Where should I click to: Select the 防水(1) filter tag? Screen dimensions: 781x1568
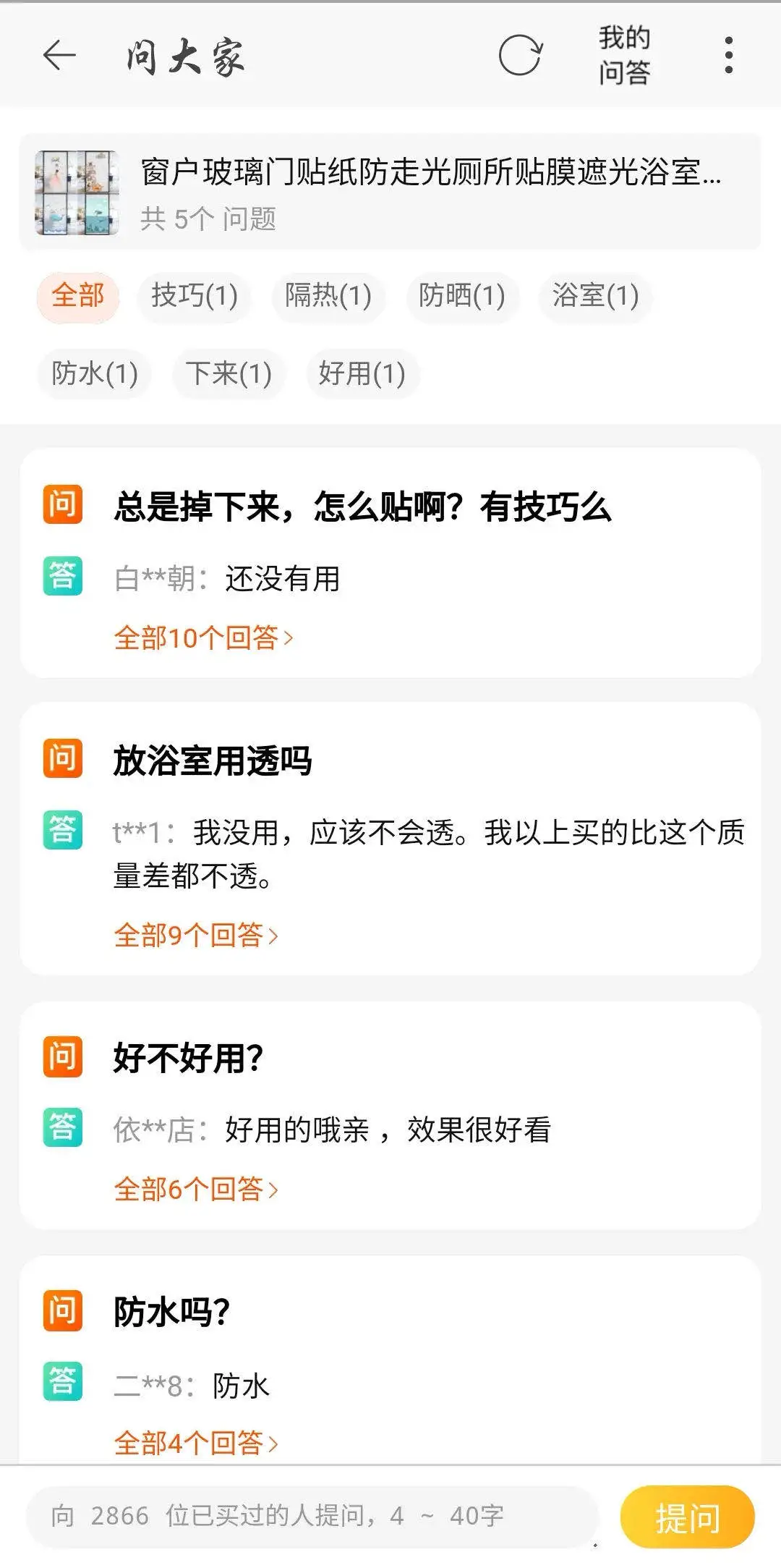click(93, 373)
